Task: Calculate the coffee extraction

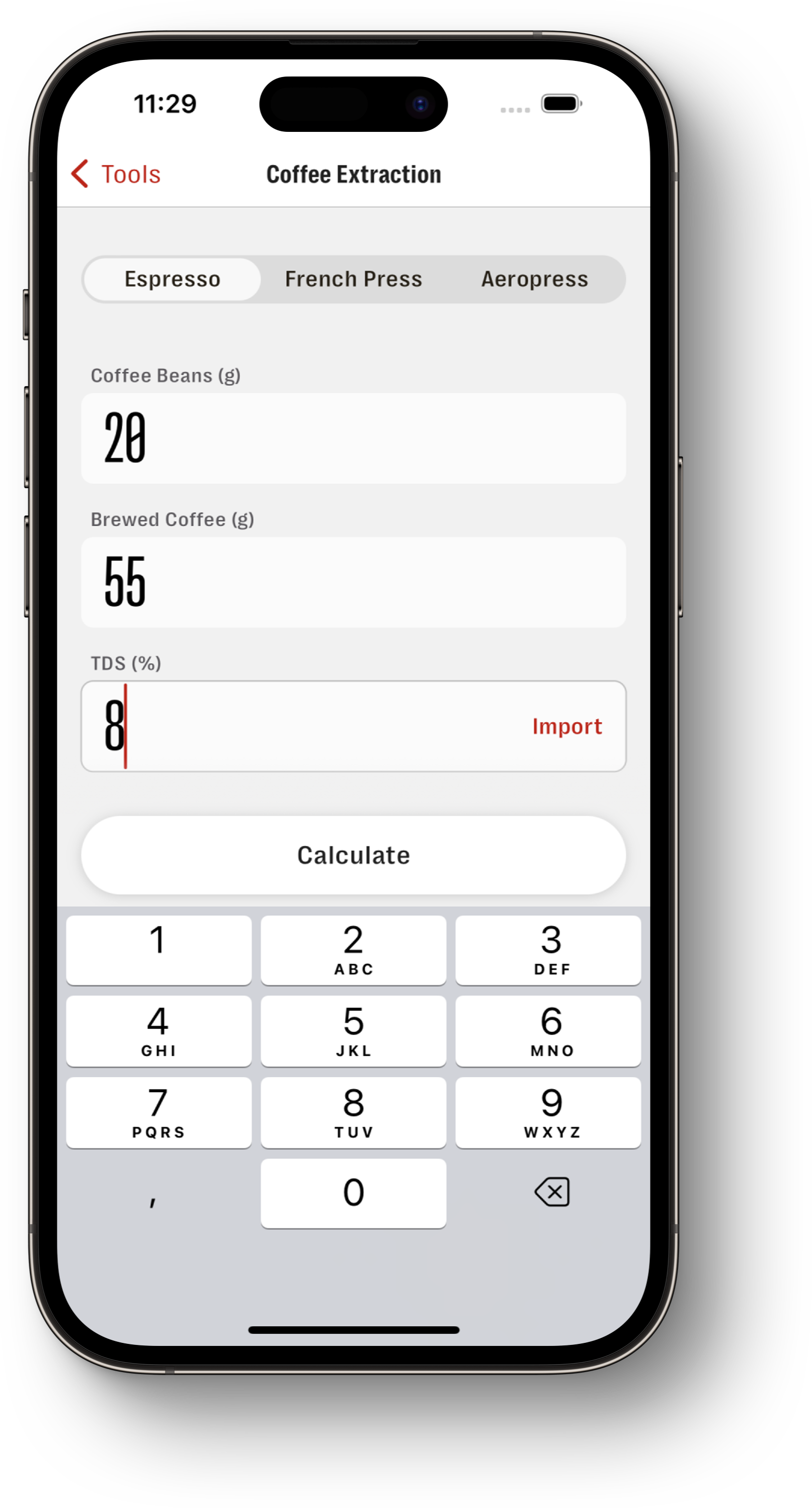Action: pos(353,855)
